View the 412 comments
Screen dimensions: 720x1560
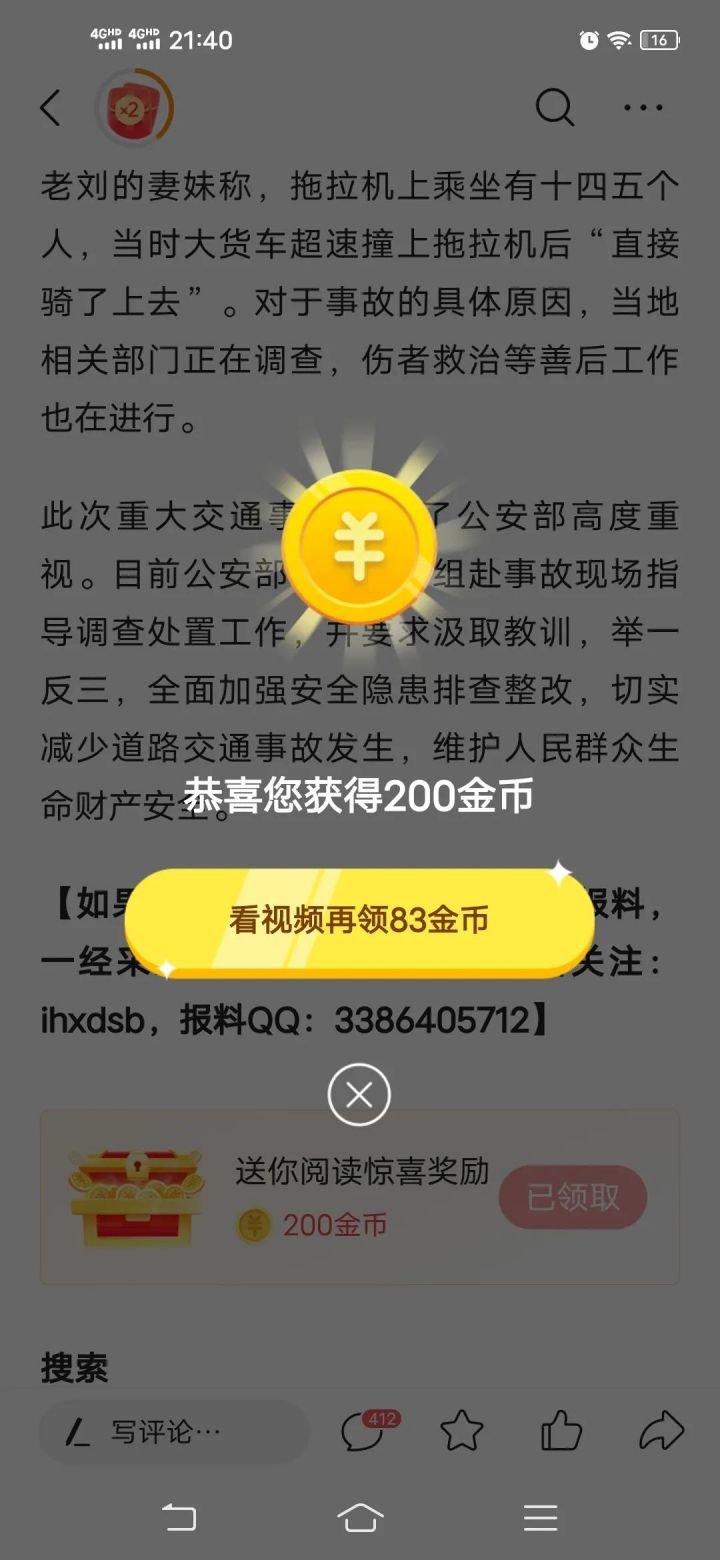coord(365,1432)
